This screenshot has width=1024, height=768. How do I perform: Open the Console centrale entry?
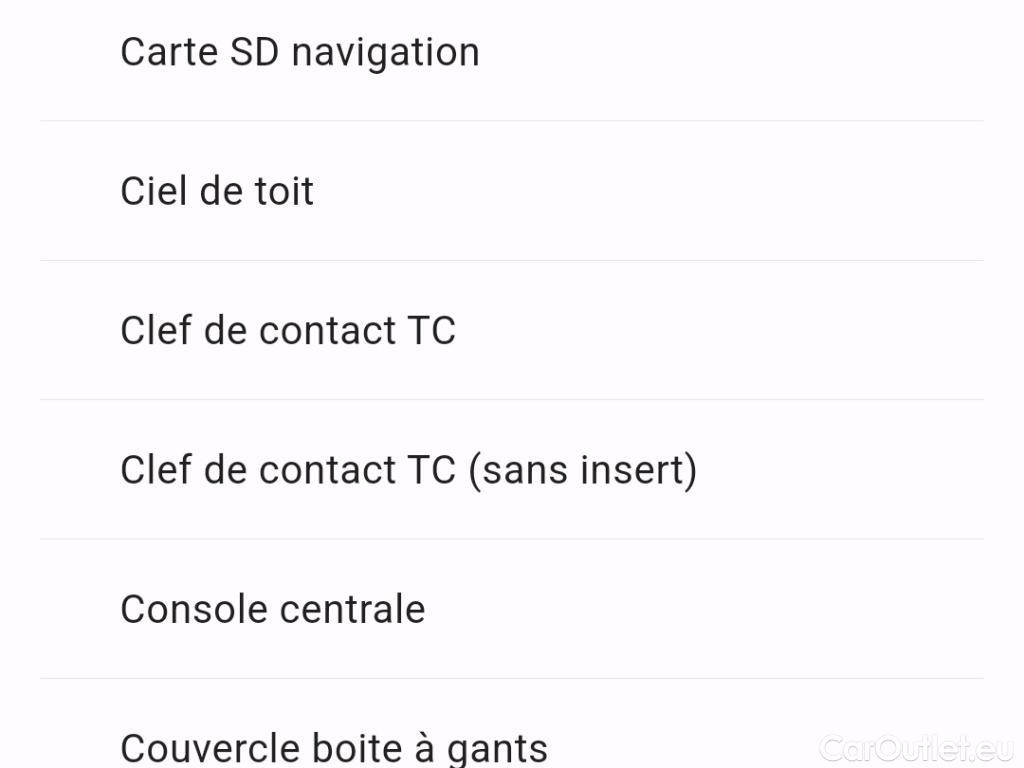pos(273,609)
